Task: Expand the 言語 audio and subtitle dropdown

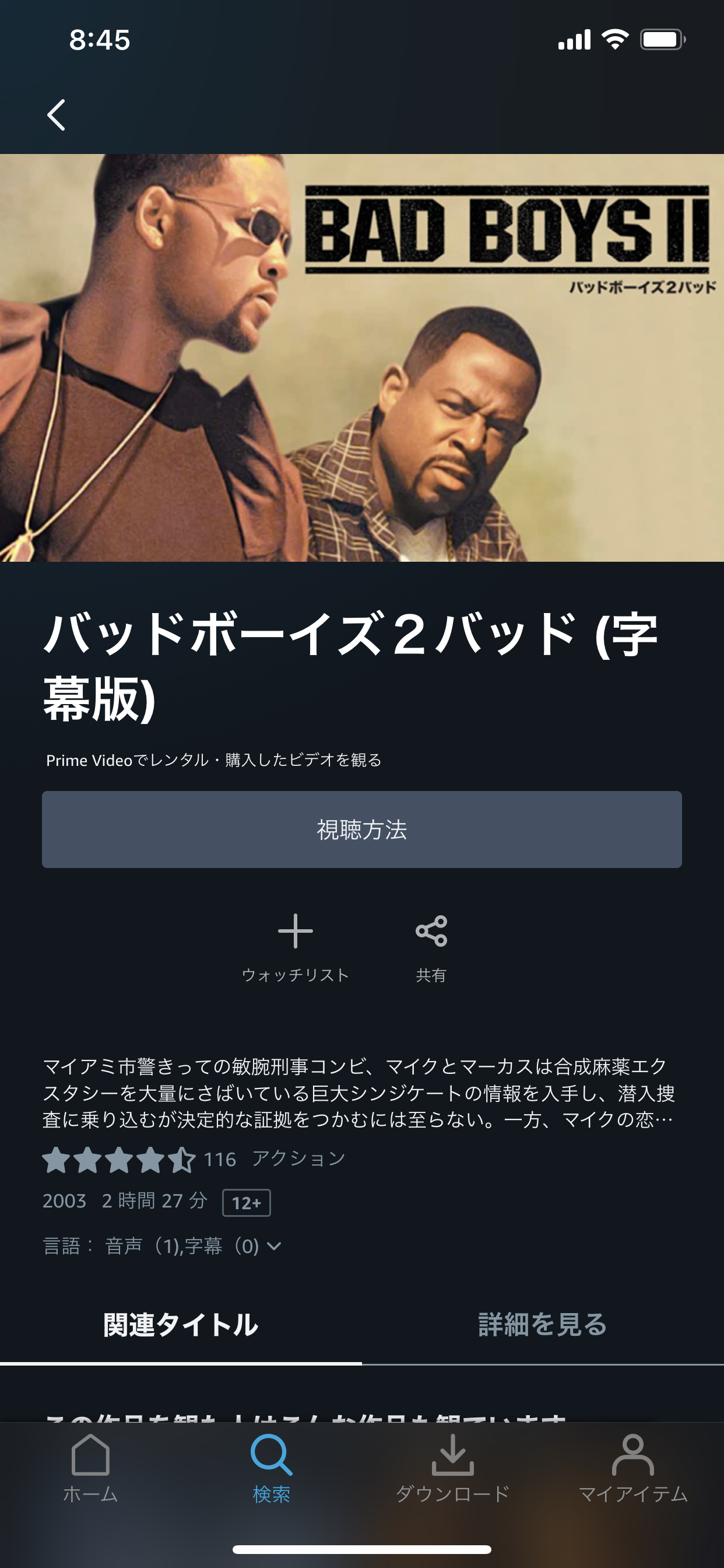Action: point(274,1246)
